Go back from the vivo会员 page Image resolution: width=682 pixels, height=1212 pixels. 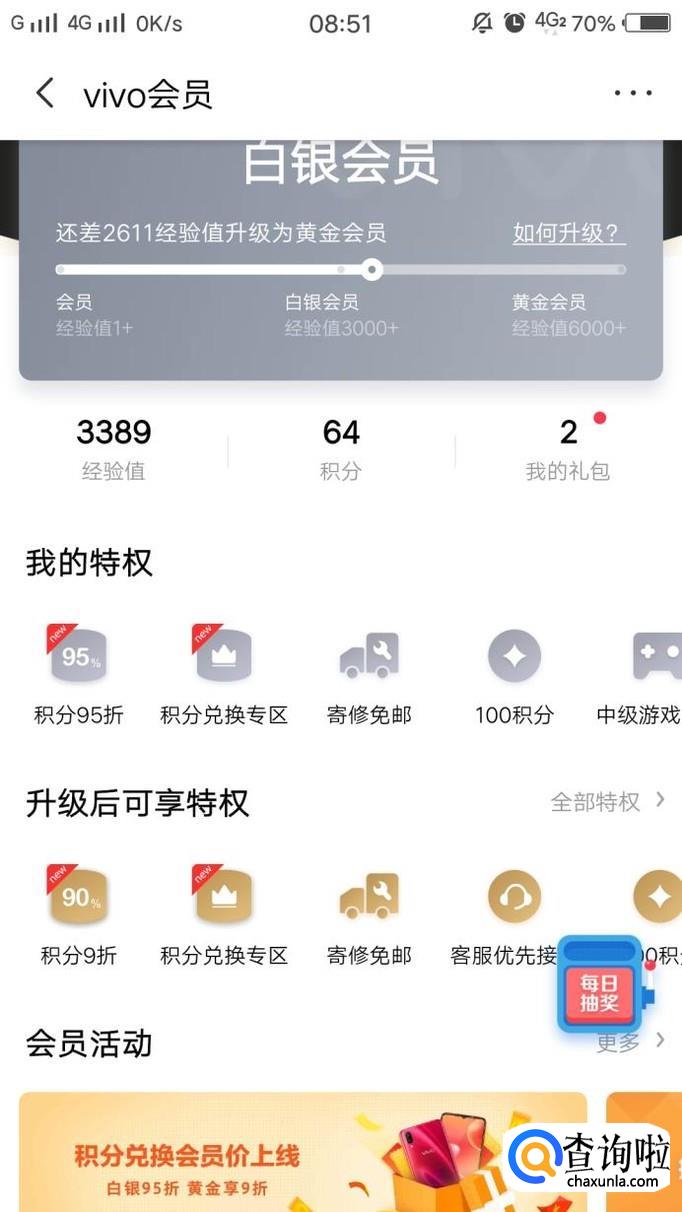(45, 94)
